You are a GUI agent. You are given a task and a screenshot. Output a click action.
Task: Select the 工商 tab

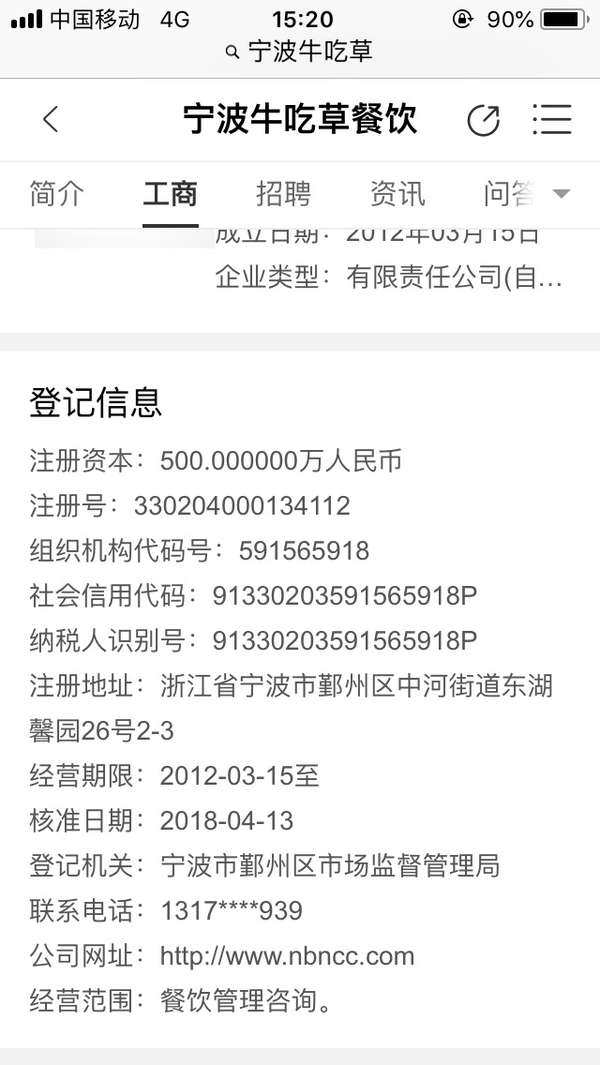(170, 193)
